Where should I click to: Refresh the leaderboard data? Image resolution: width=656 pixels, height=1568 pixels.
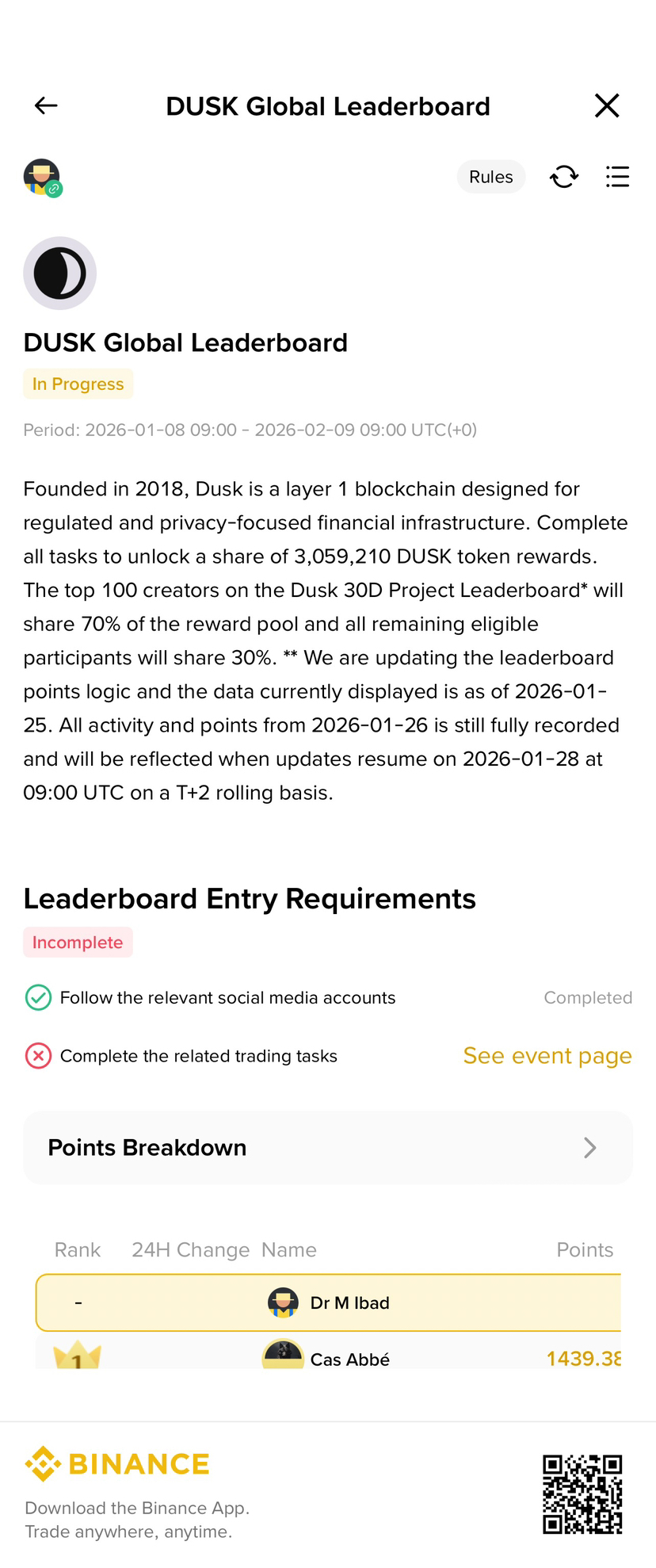564,177
